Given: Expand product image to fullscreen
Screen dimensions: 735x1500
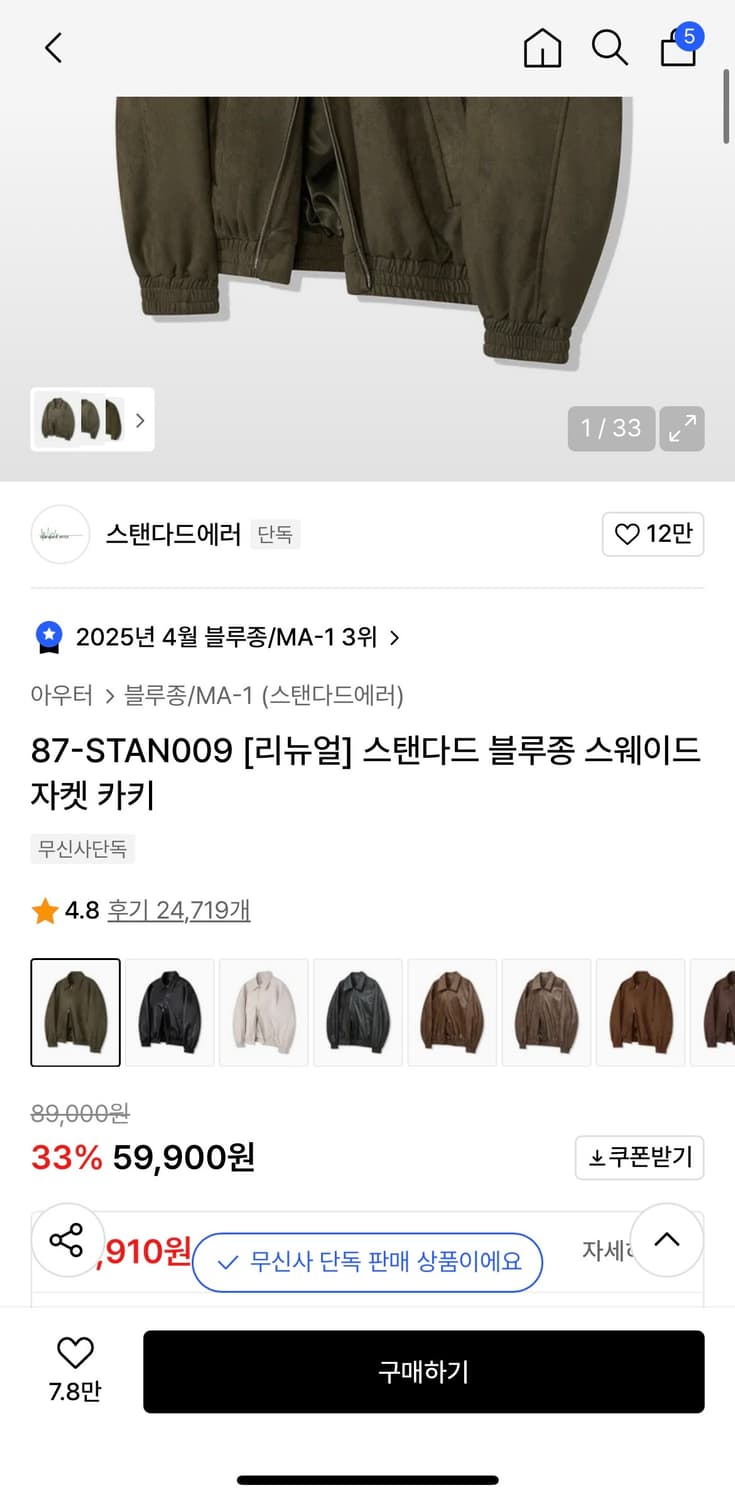Looking at the screenshot, I should tap(683, 428).
